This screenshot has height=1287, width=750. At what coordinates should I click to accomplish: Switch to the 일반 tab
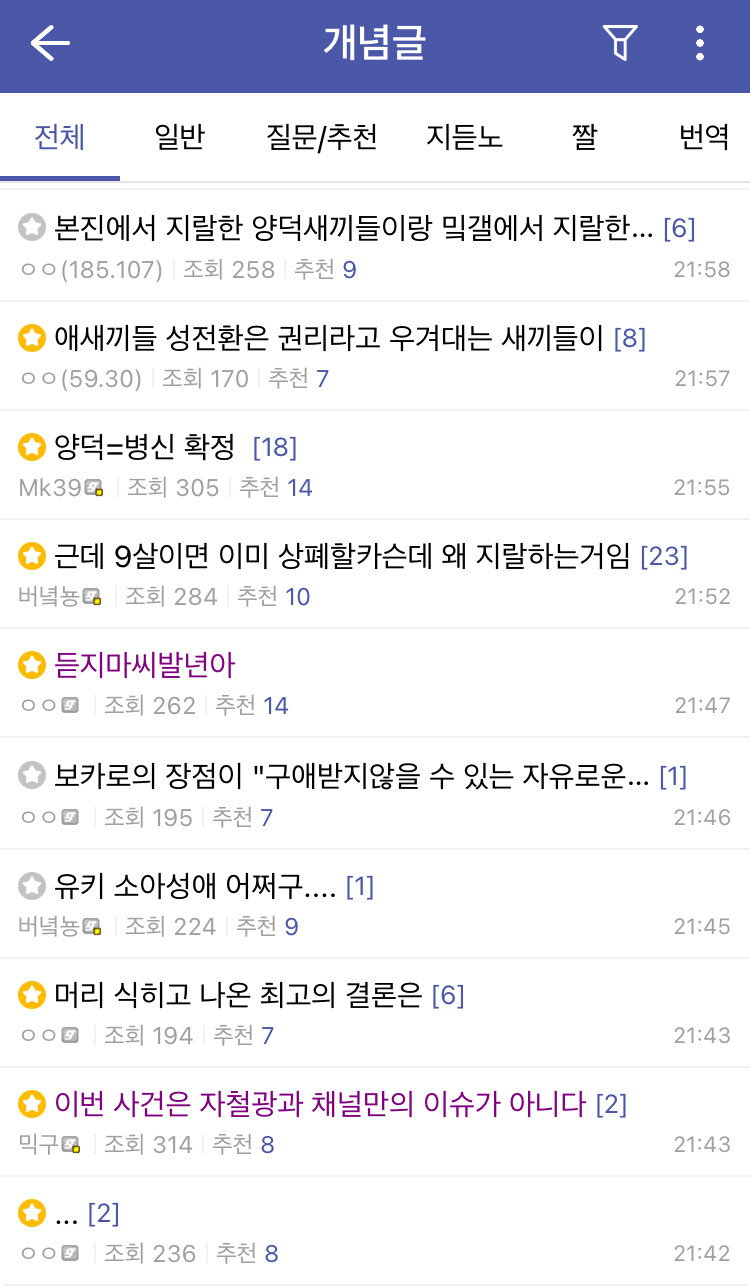pos(177,137)
